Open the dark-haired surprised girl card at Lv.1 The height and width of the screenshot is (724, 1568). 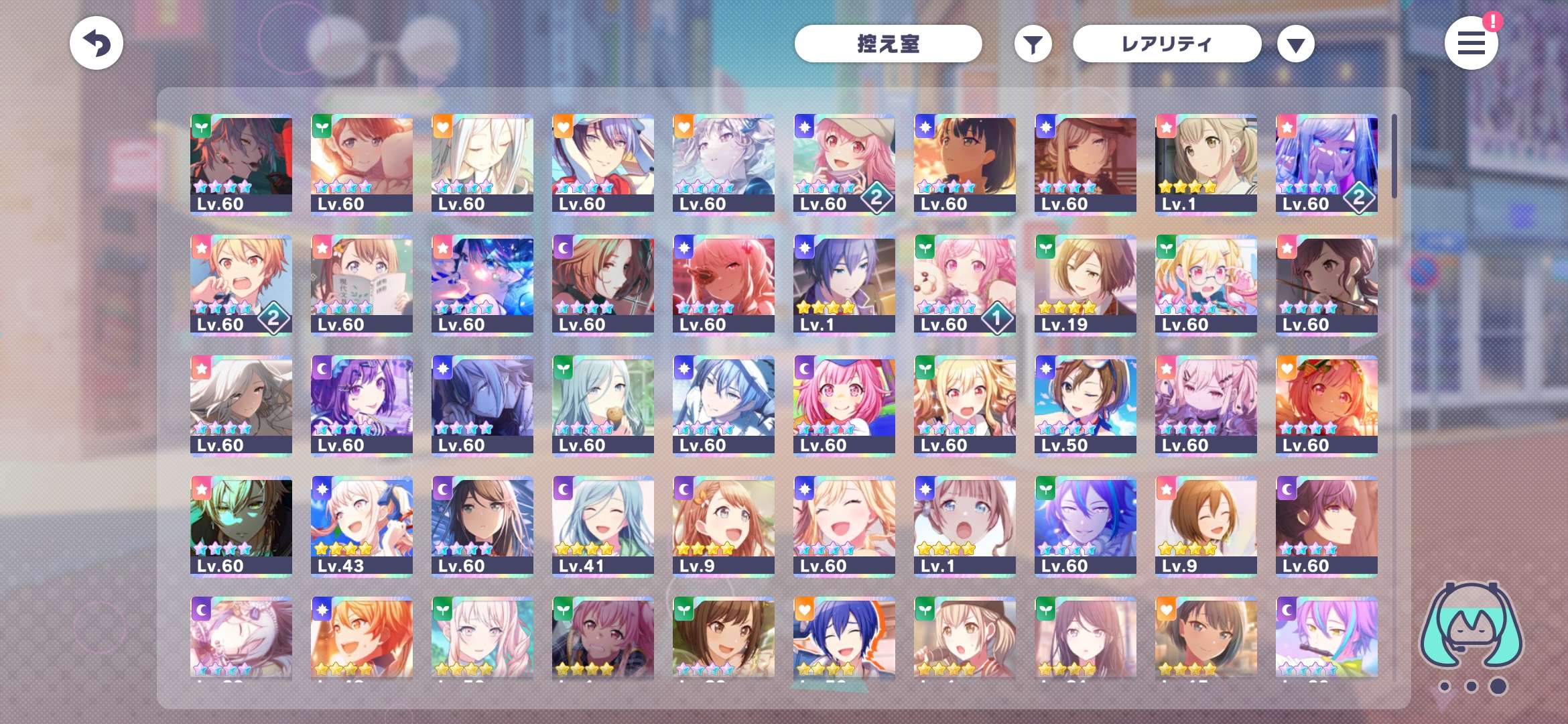[964, 526]
